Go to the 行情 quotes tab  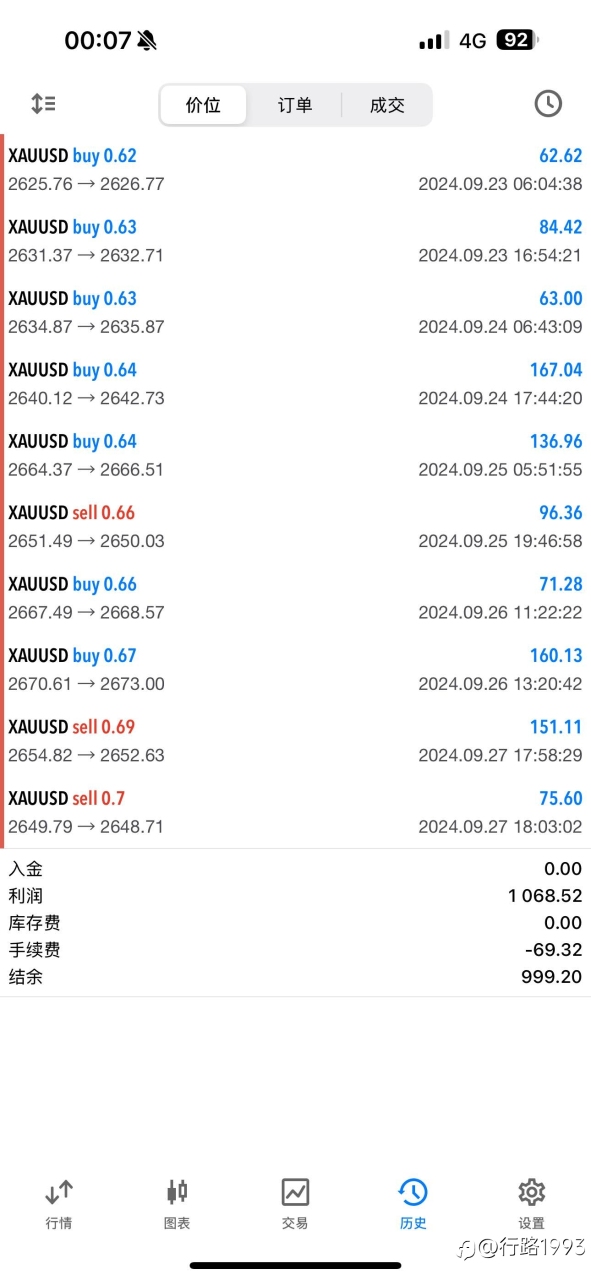(59, 1203)
